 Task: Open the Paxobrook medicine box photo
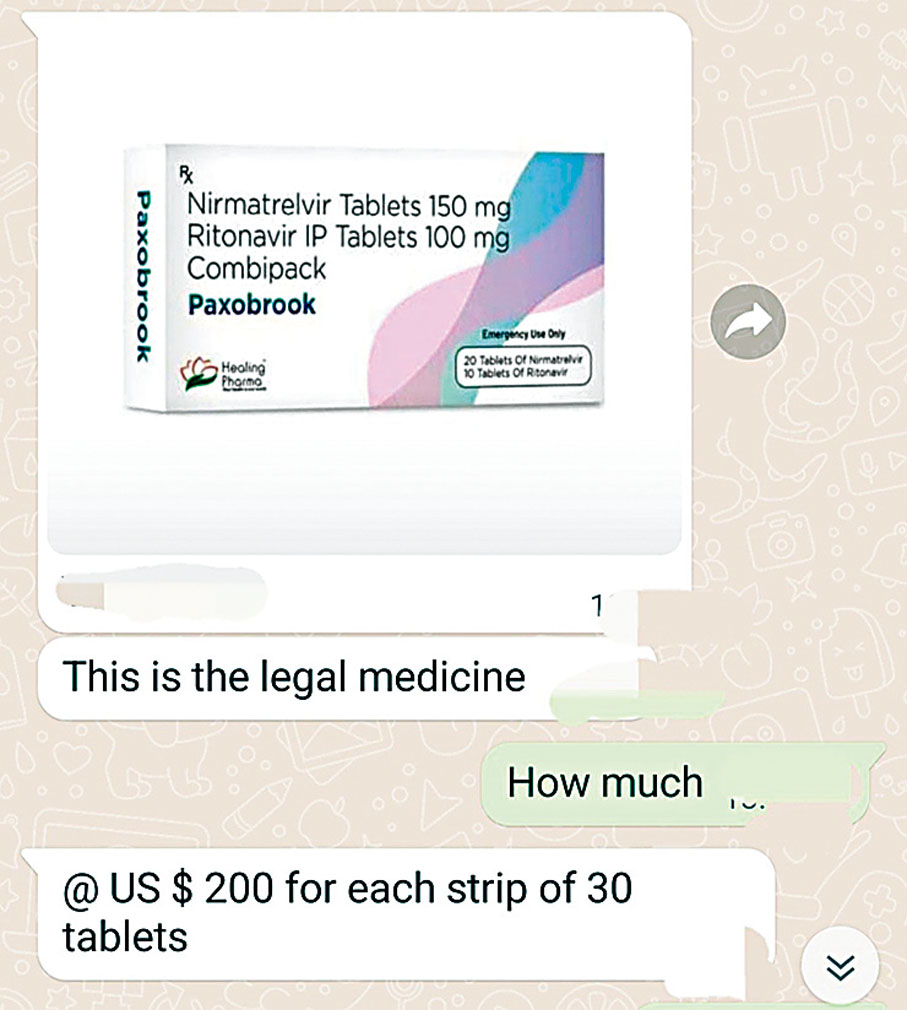click(x=365, y=290)
